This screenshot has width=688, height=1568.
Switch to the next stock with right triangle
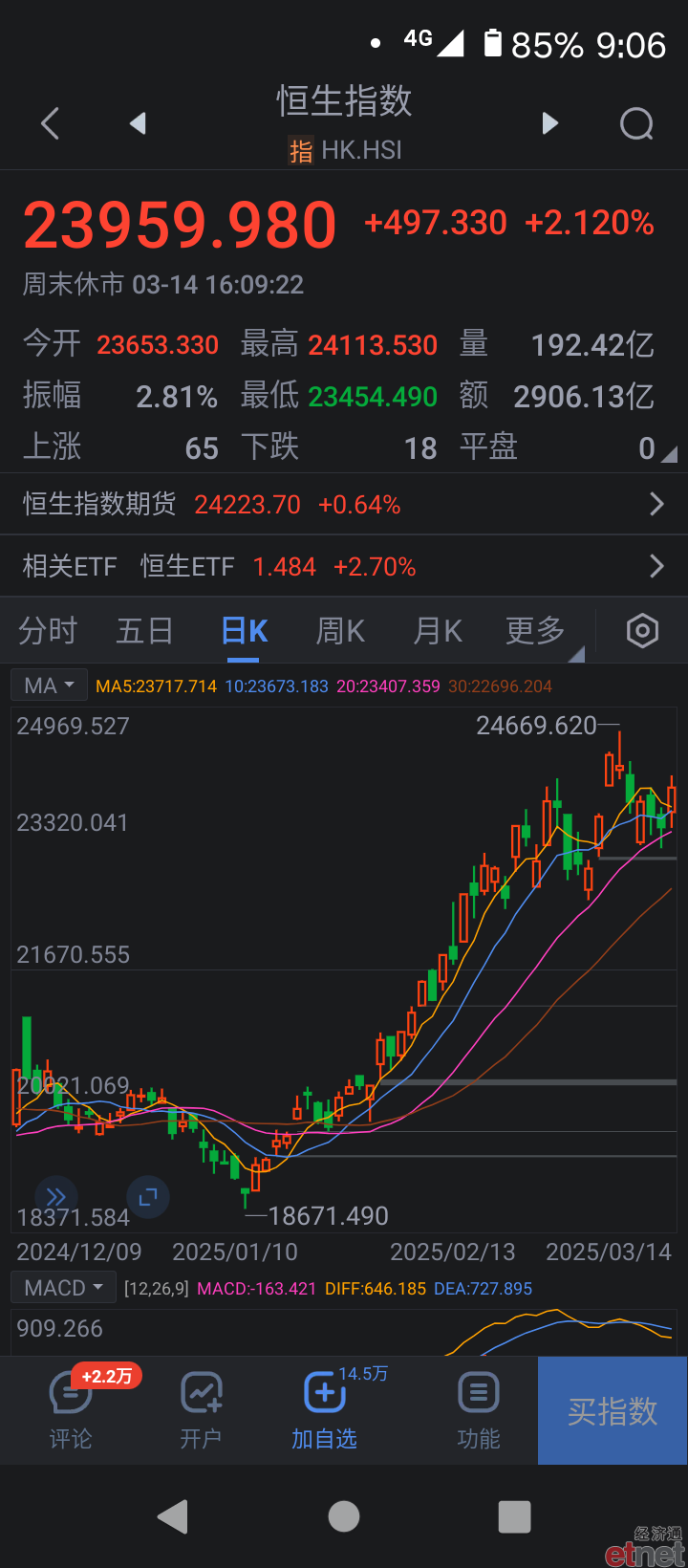click(x=549, y=123)
